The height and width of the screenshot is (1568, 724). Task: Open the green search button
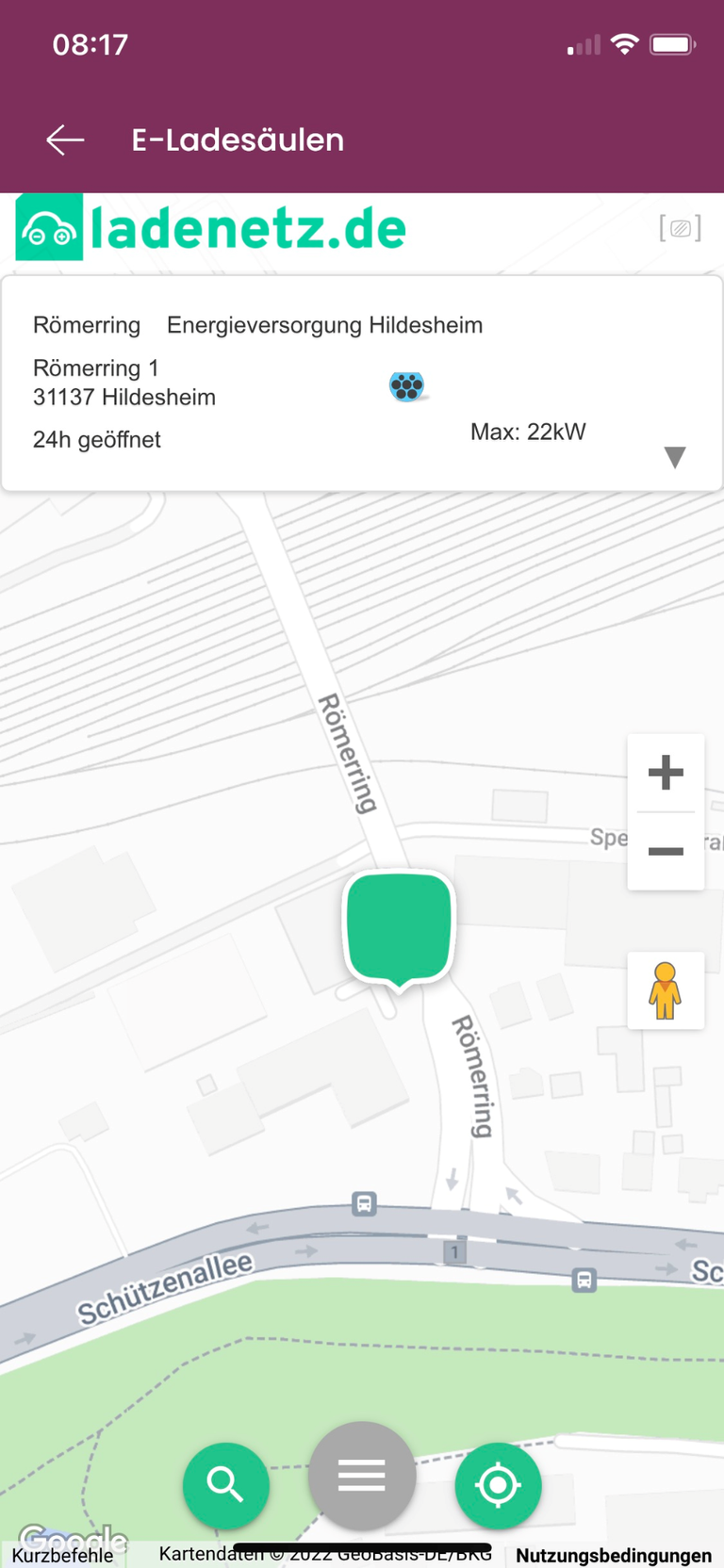tap(225, 1485)
